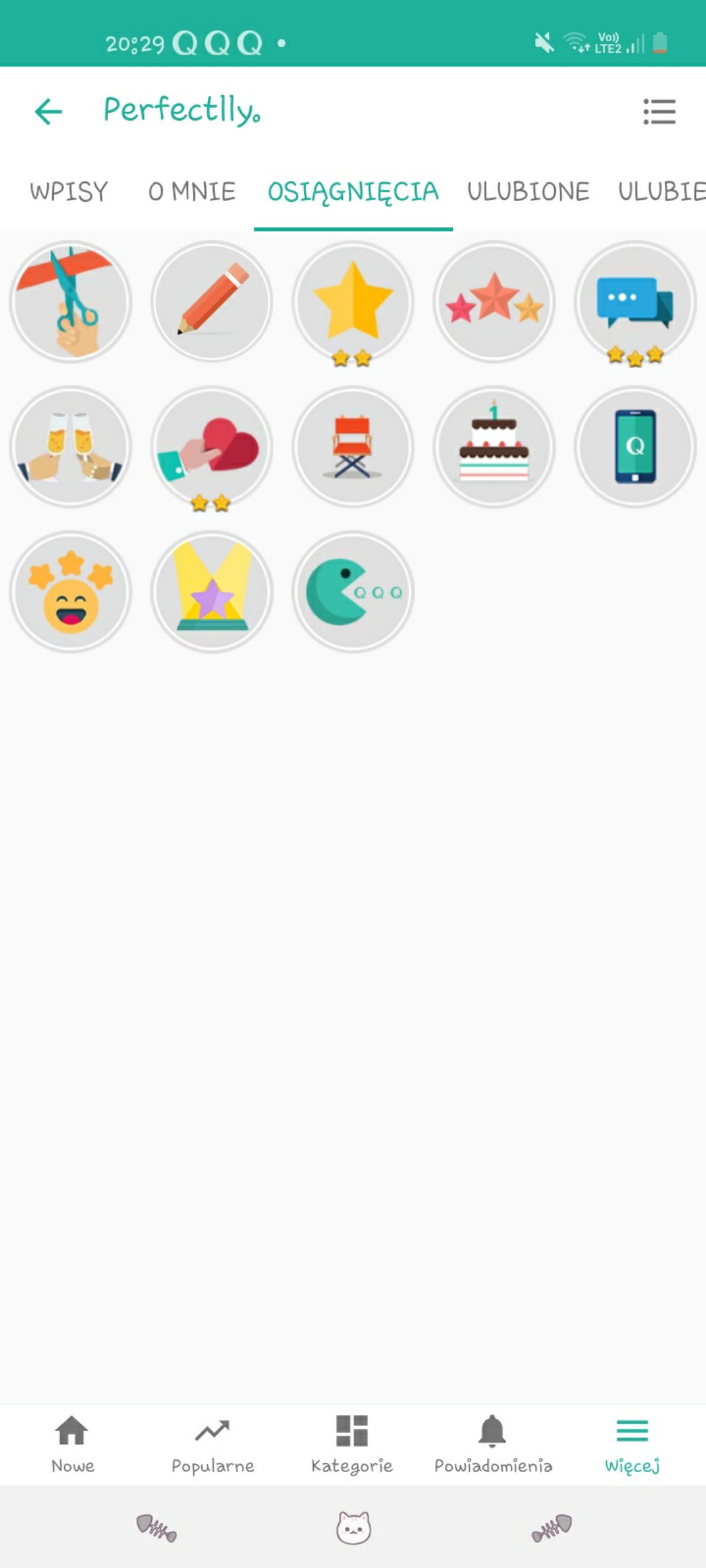The image size is (706, 1568).
Task: View the director's chair achievement
Action: click(353, 447)
